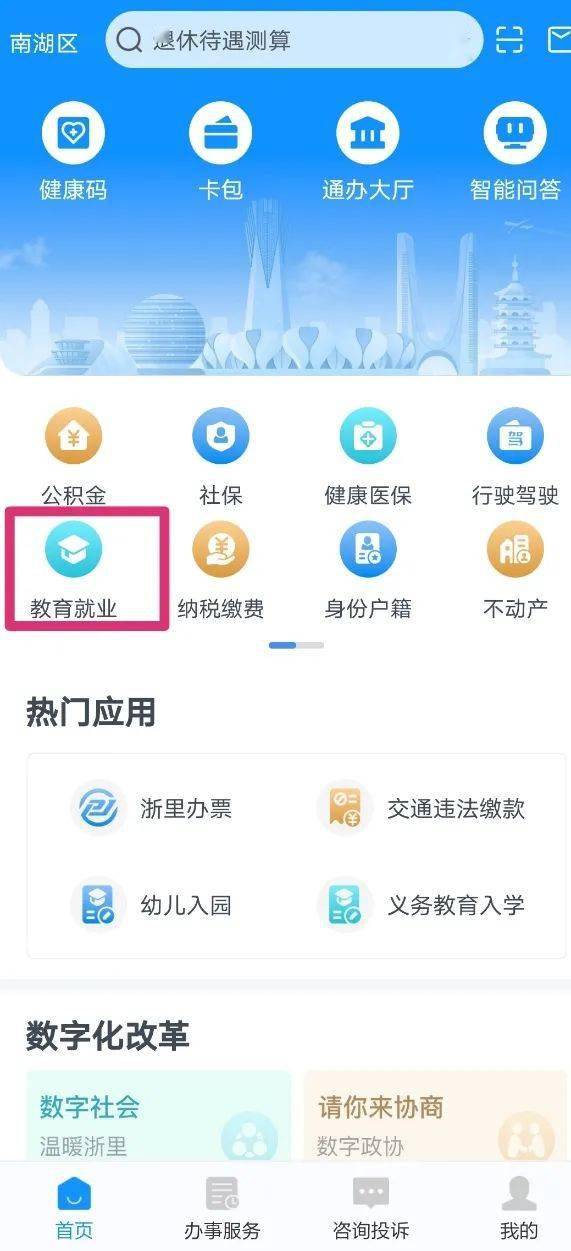Switch to 办事服务 tab
The image size is (571, 1251).
[x=222, y=1208]
